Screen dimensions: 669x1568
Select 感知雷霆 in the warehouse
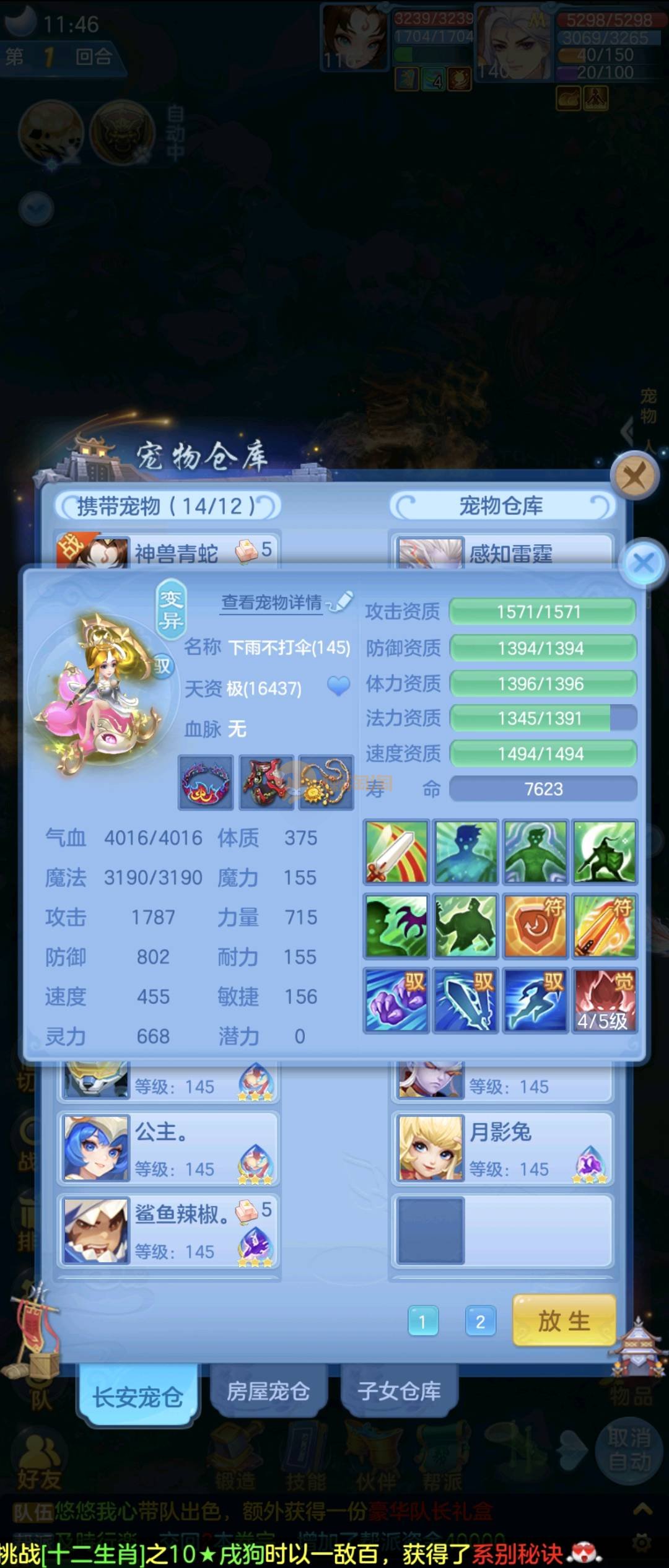(x=502, y=551)
